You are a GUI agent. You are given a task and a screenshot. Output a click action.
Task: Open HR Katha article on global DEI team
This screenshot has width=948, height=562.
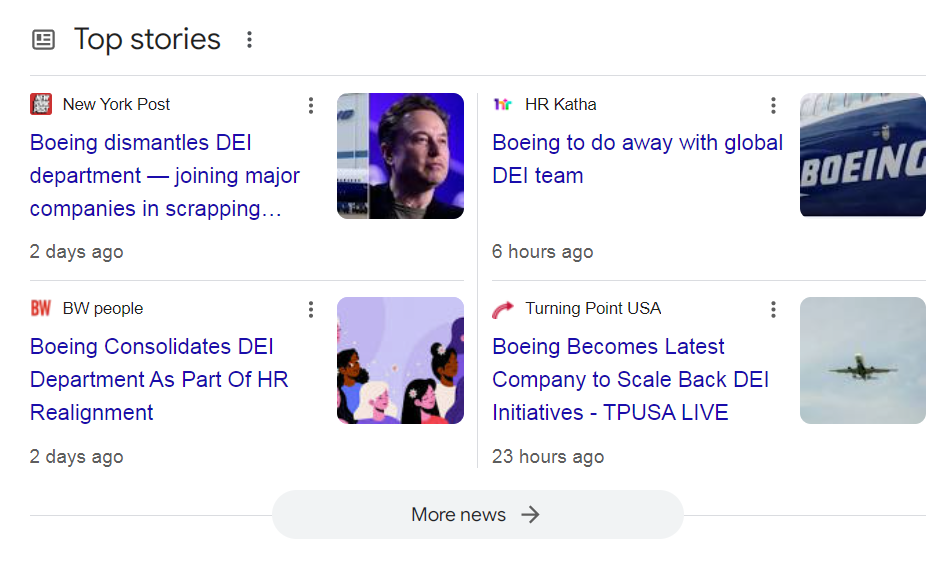[x=637, y=159]
